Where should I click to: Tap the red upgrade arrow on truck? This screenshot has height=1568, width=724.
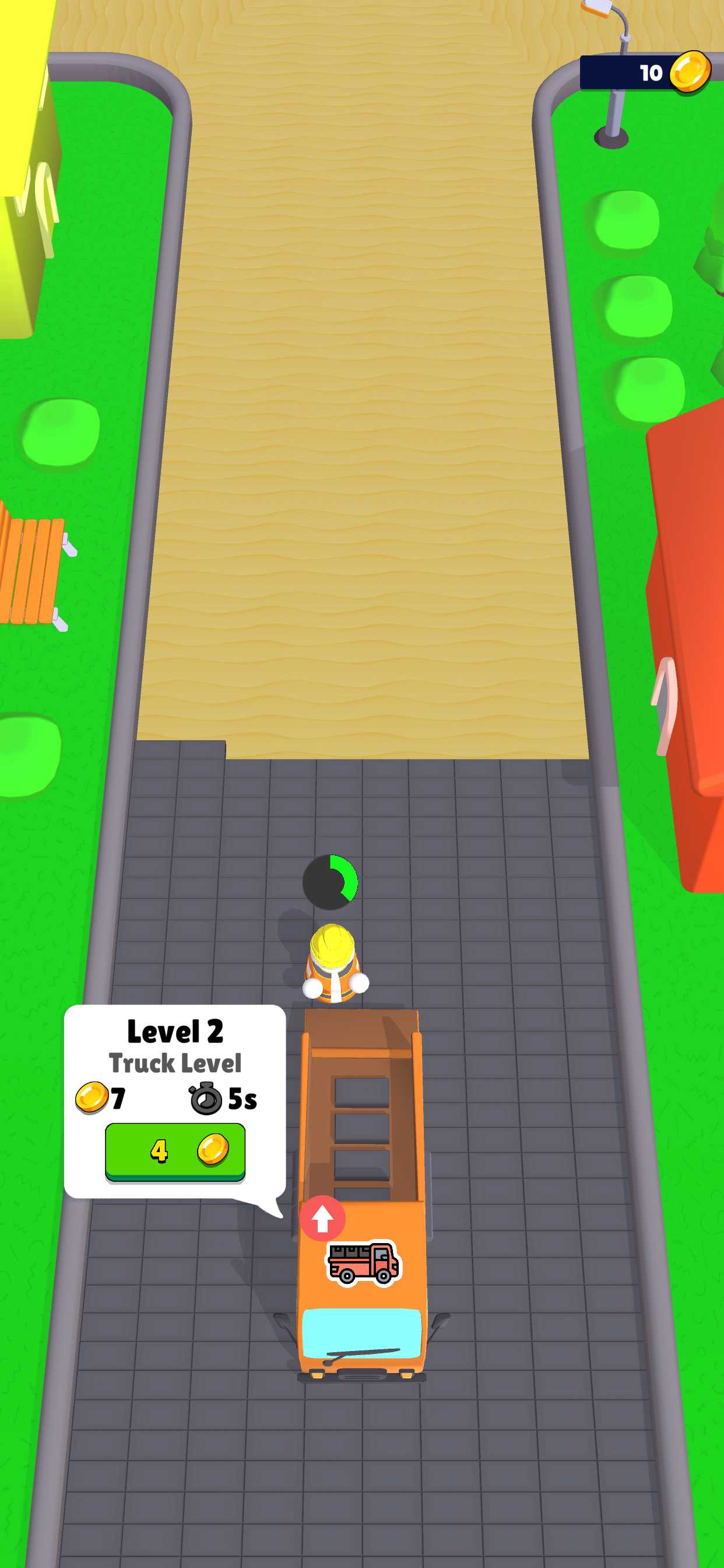(x=322, y=1218)
